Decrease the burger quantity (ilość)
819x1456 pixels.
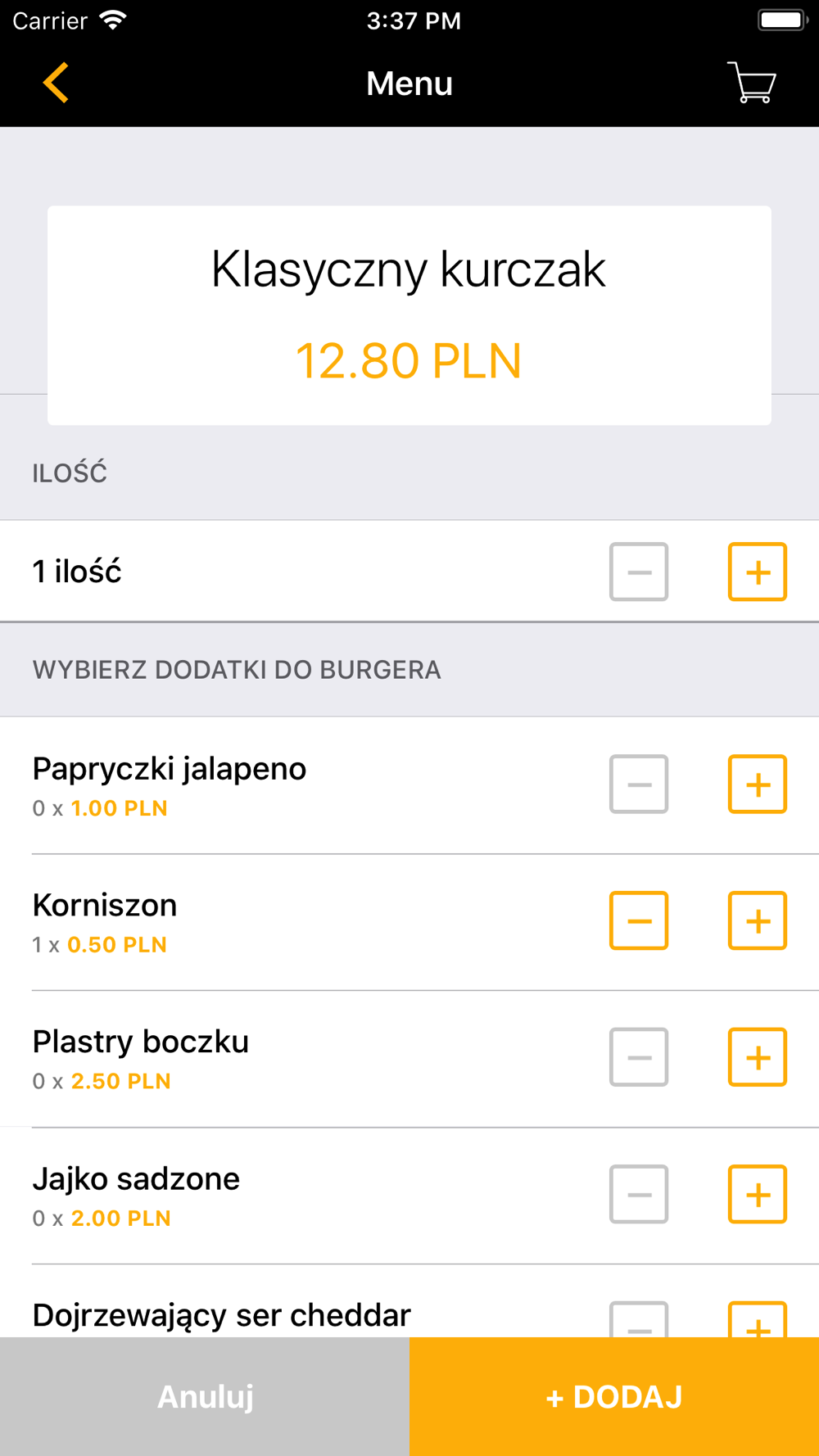639,572
